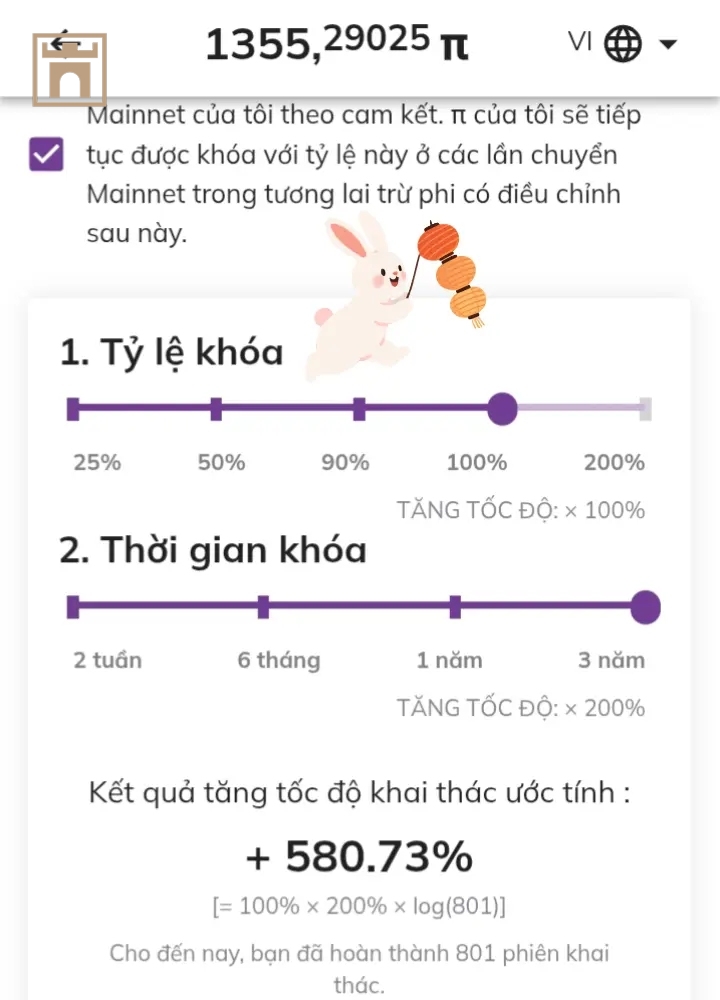Viewport: 720px width, 1000px height.
Task: Set lockup duration to 6 tháng
Action: 263,607
